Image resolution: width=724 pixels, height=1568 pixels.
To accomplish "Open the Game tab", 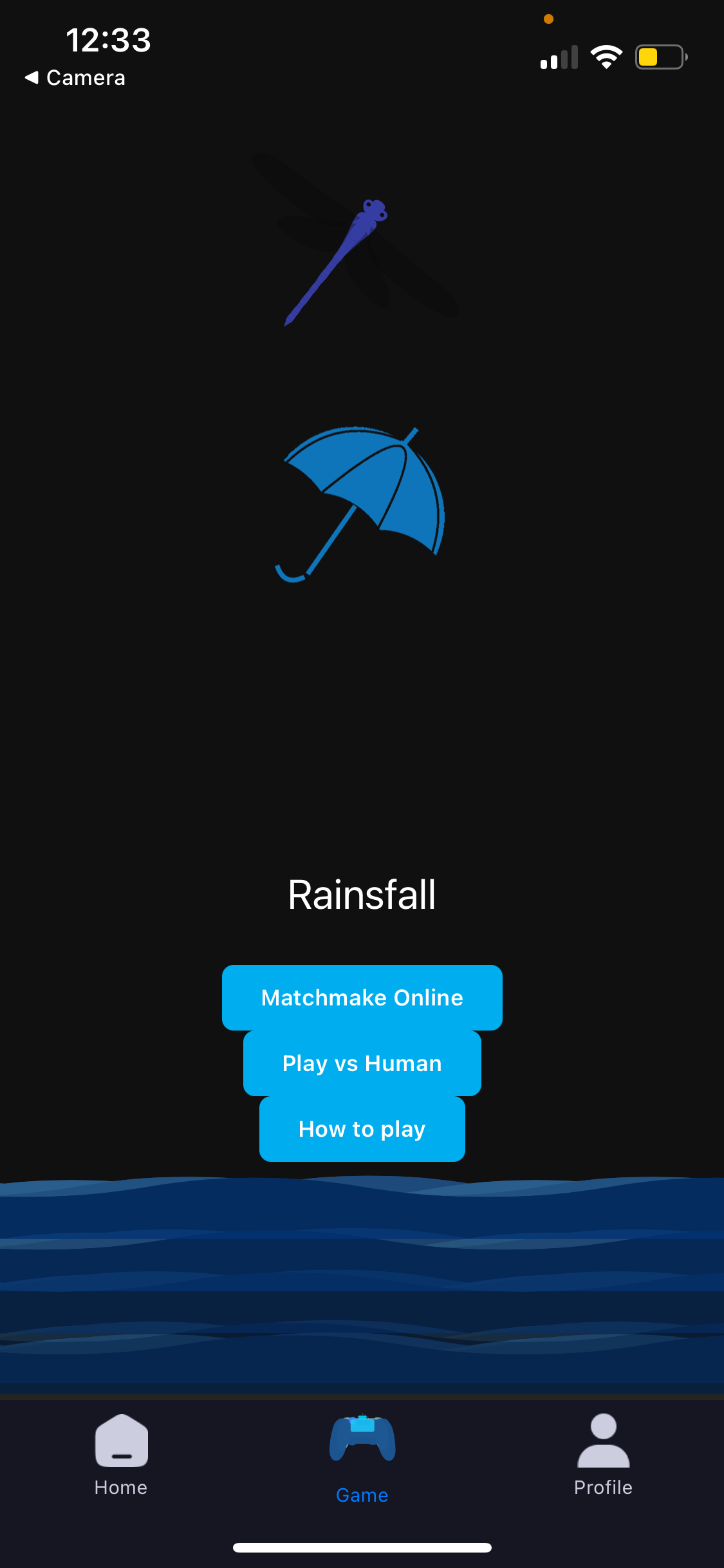I will tap(362, 1458).
